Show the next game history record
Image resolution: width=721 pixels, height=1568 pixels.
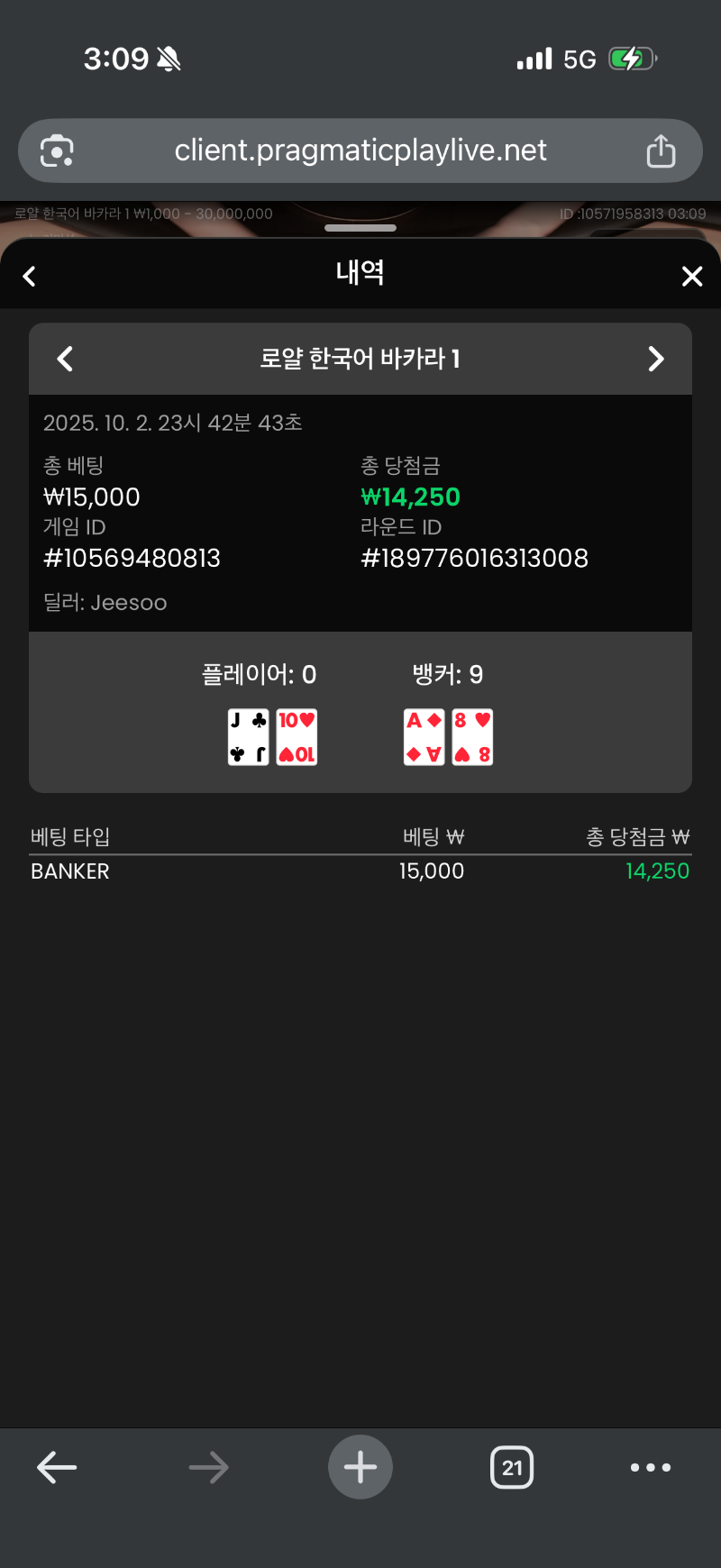[x=656, y=359]
